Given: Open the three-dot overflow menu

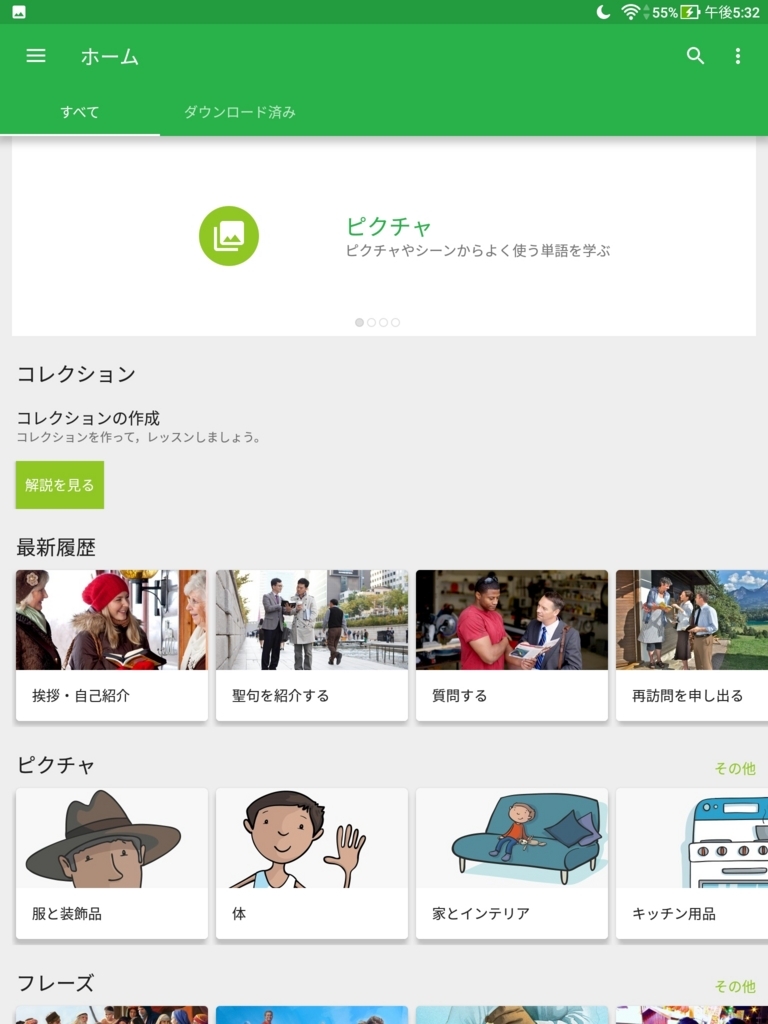Looking at the screenshot, I should (738, 56).
